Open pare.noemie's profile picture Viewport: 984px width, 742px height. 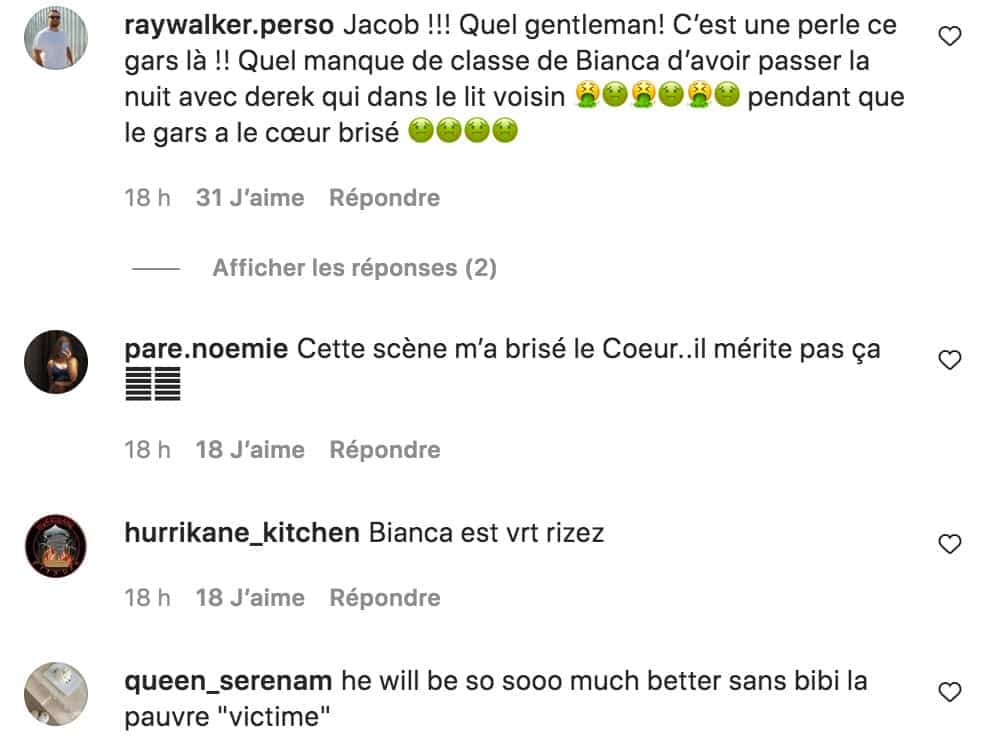point(56,360)
